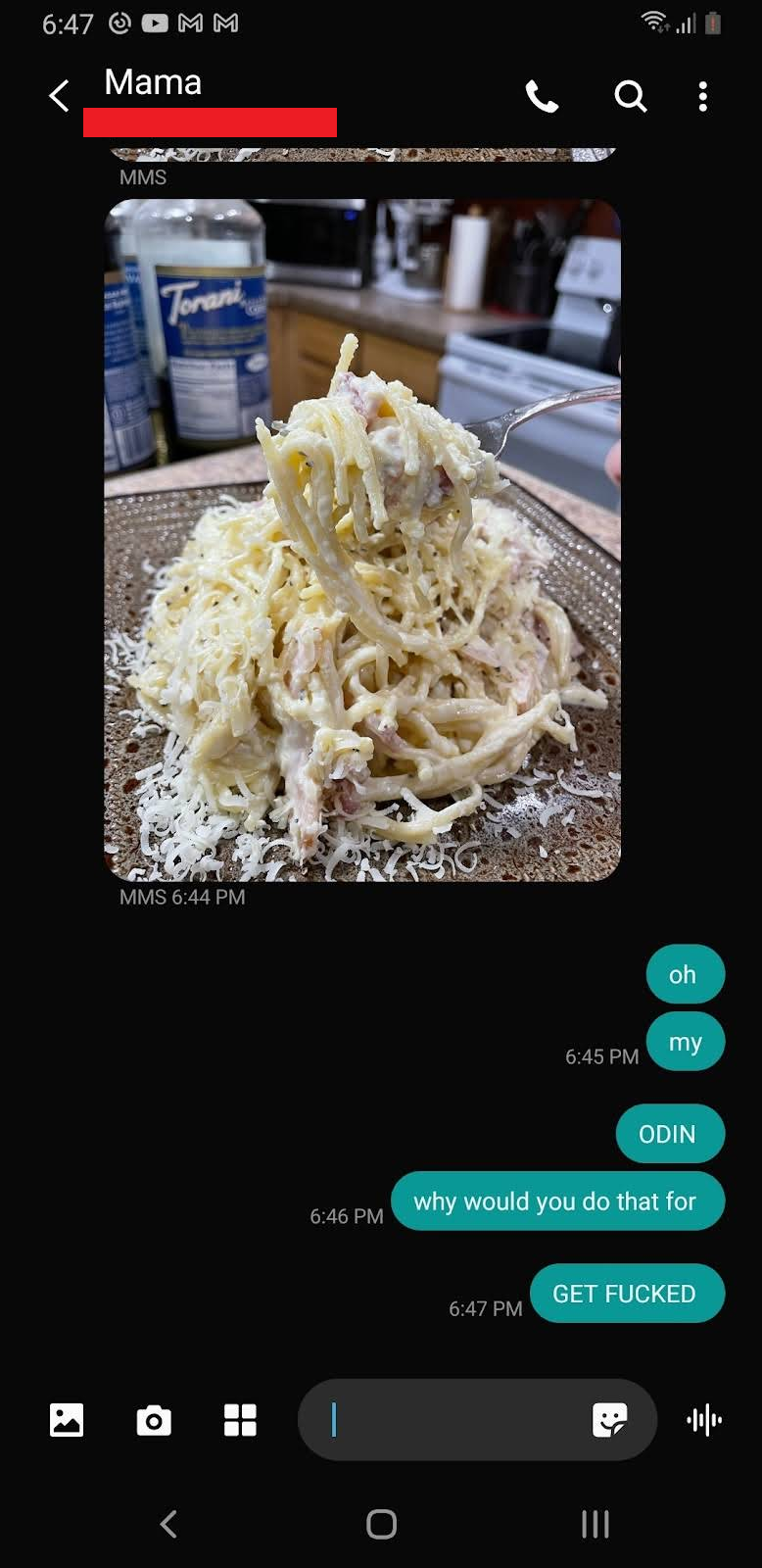Open the camera to take a photo
762x1568 pixels.
click(154, 1419)
